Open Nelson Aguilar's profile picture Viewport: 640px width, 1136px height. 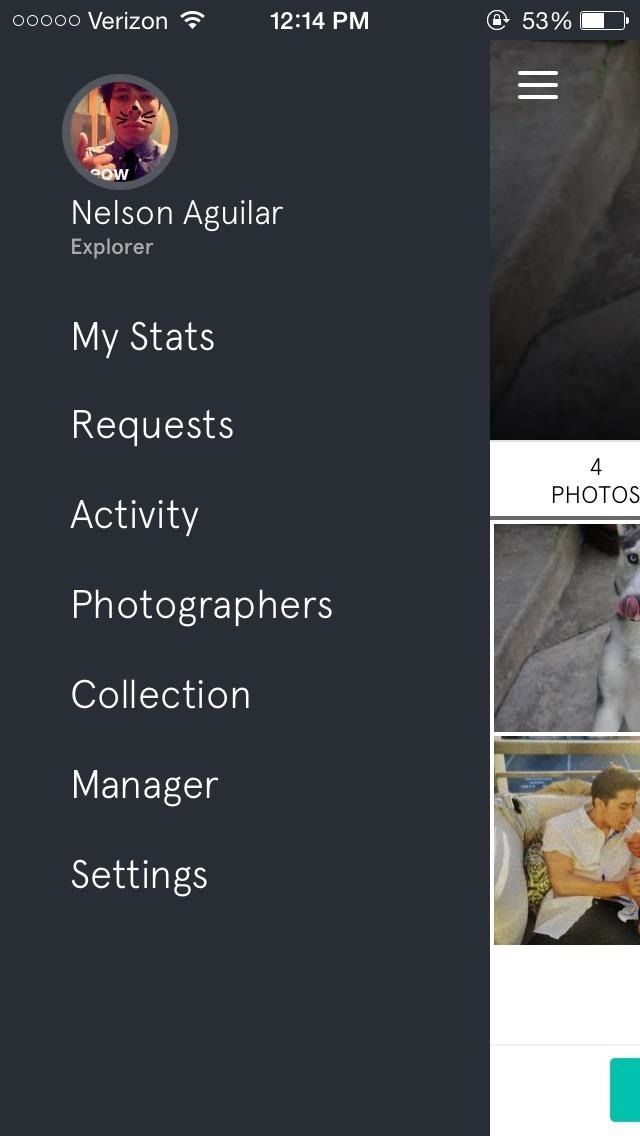(120, 132)
